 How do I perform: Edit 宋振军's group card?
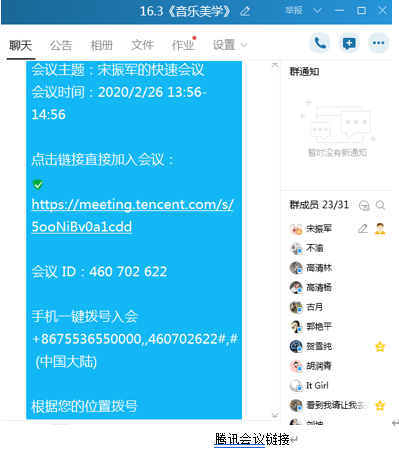pos(363,229)
